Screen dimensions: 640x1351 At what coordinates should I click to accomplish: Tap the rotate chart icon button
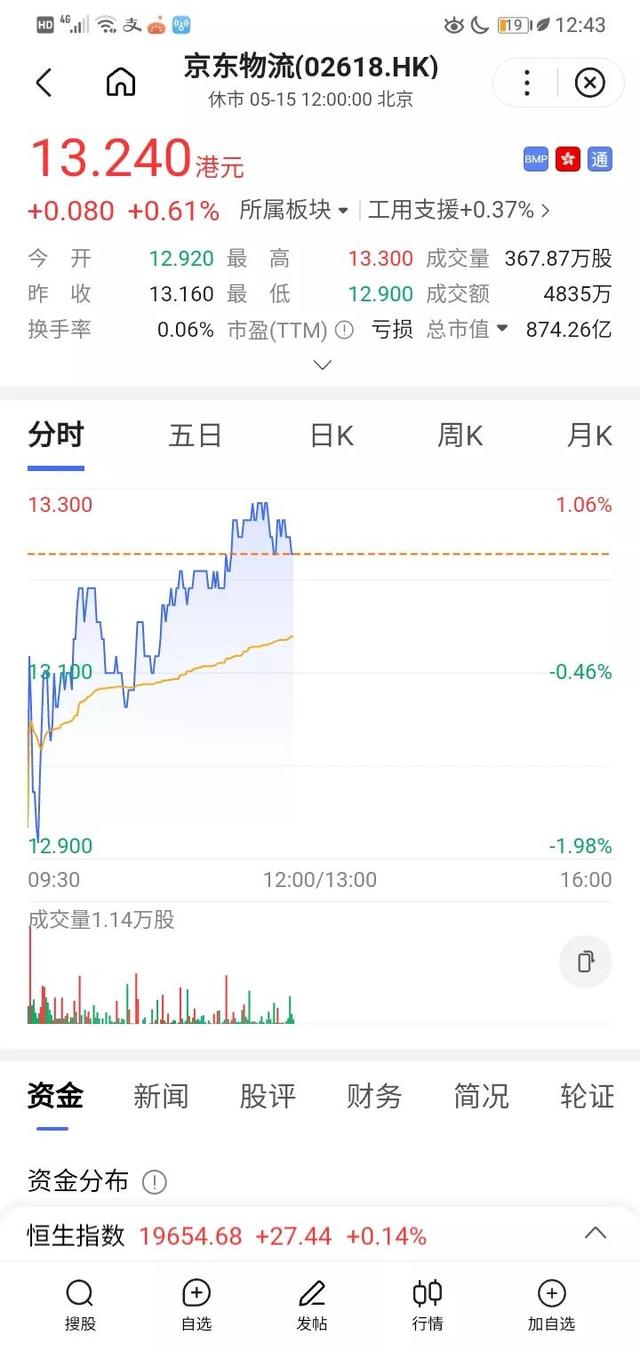tap(585, 962)
